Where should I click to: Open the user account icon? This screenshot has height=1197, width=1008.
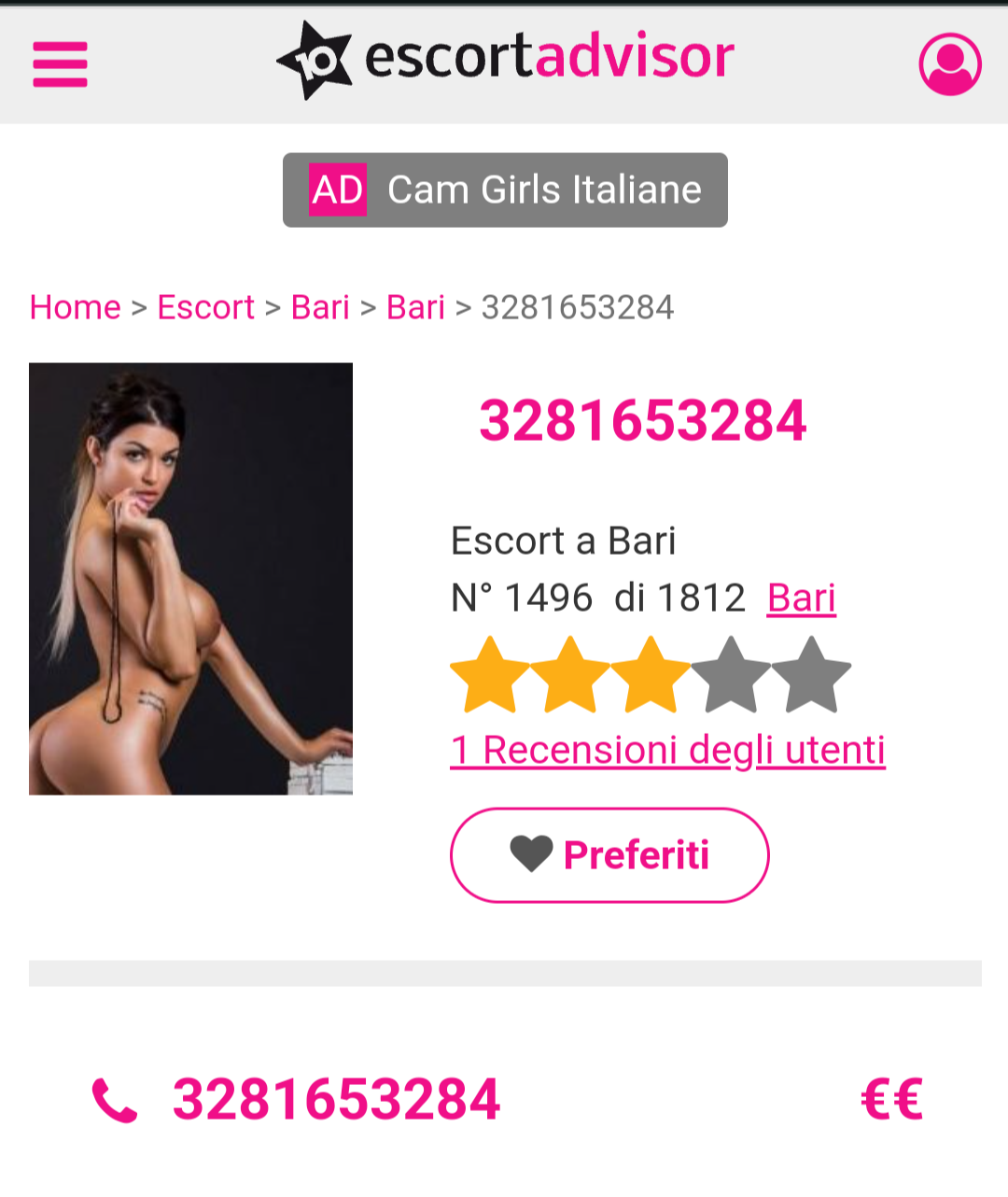tap(949, 64)
